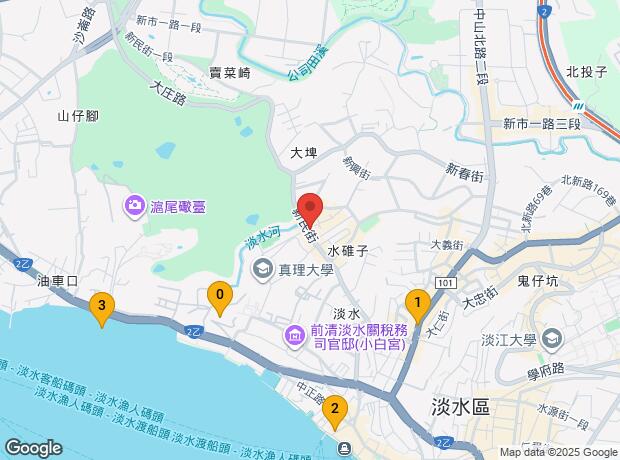The width and height of the screenshot is (620, 460).
Task: Open the 真理大學 place icon
Action: [x=262, y=267]
